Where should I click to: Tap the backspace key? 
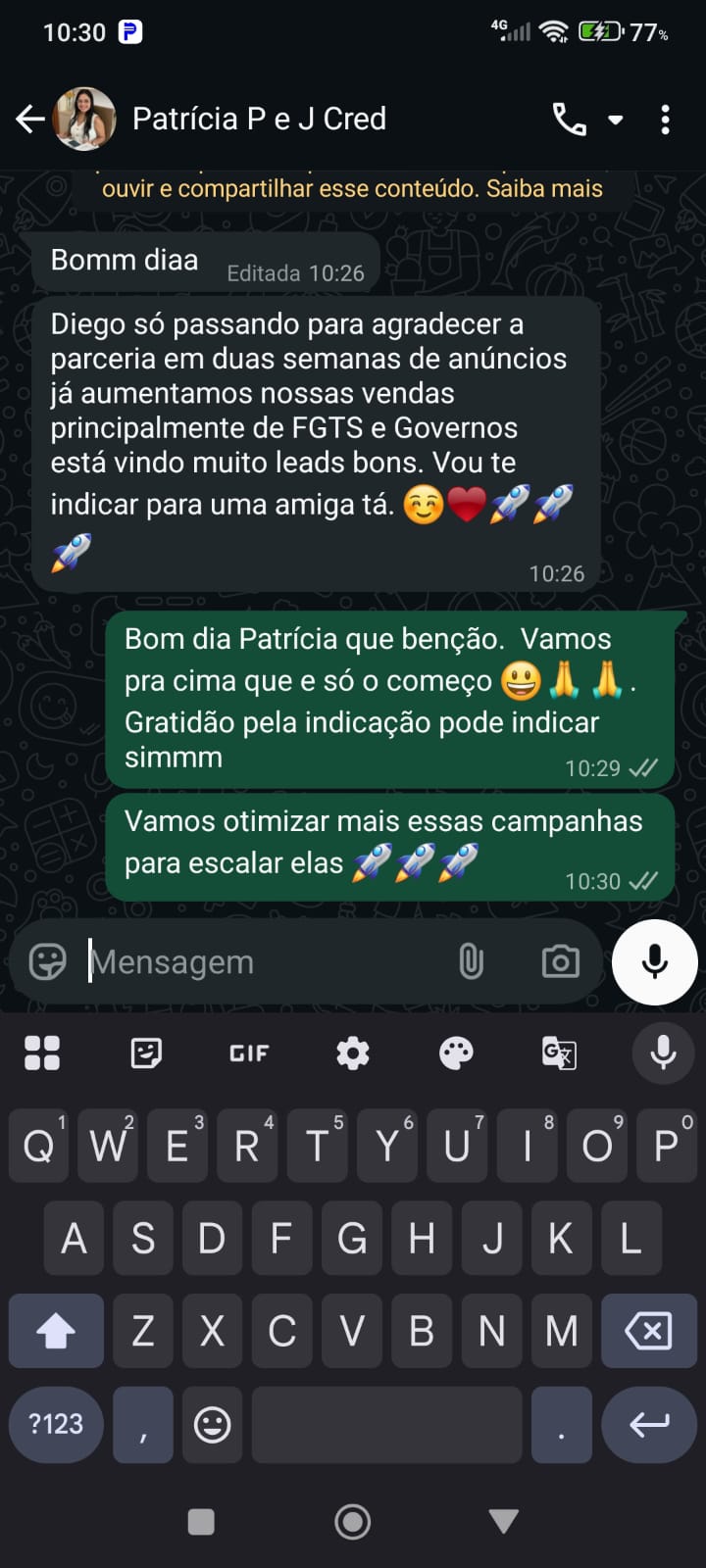coord(648,1331)
